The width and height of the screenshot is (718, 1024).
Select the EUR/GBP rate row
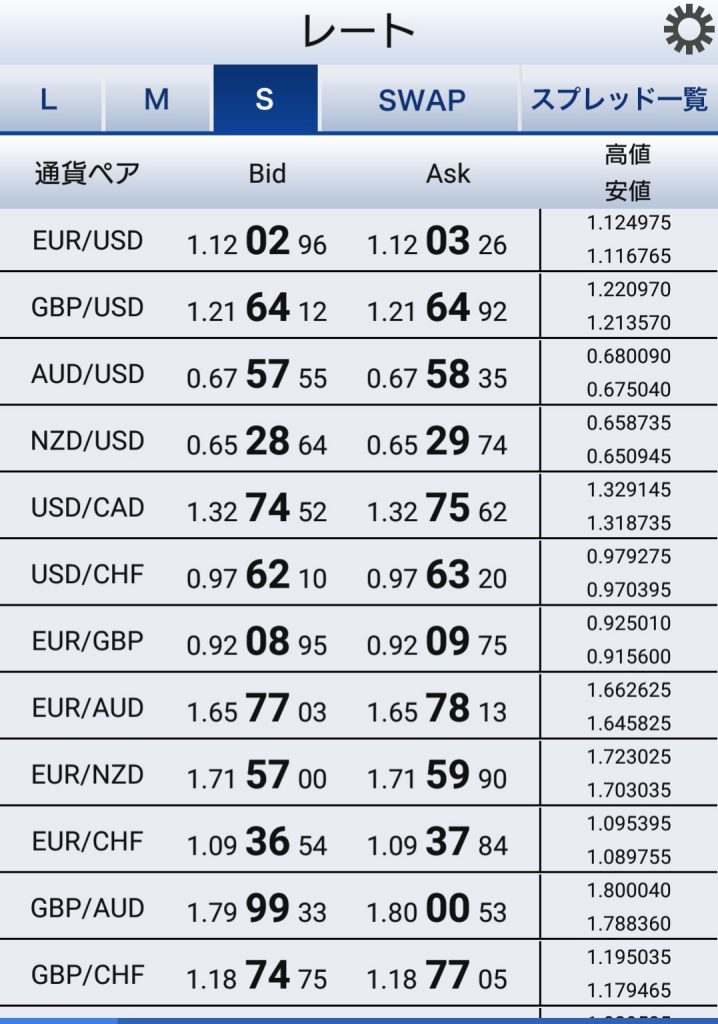coord(270,641)
